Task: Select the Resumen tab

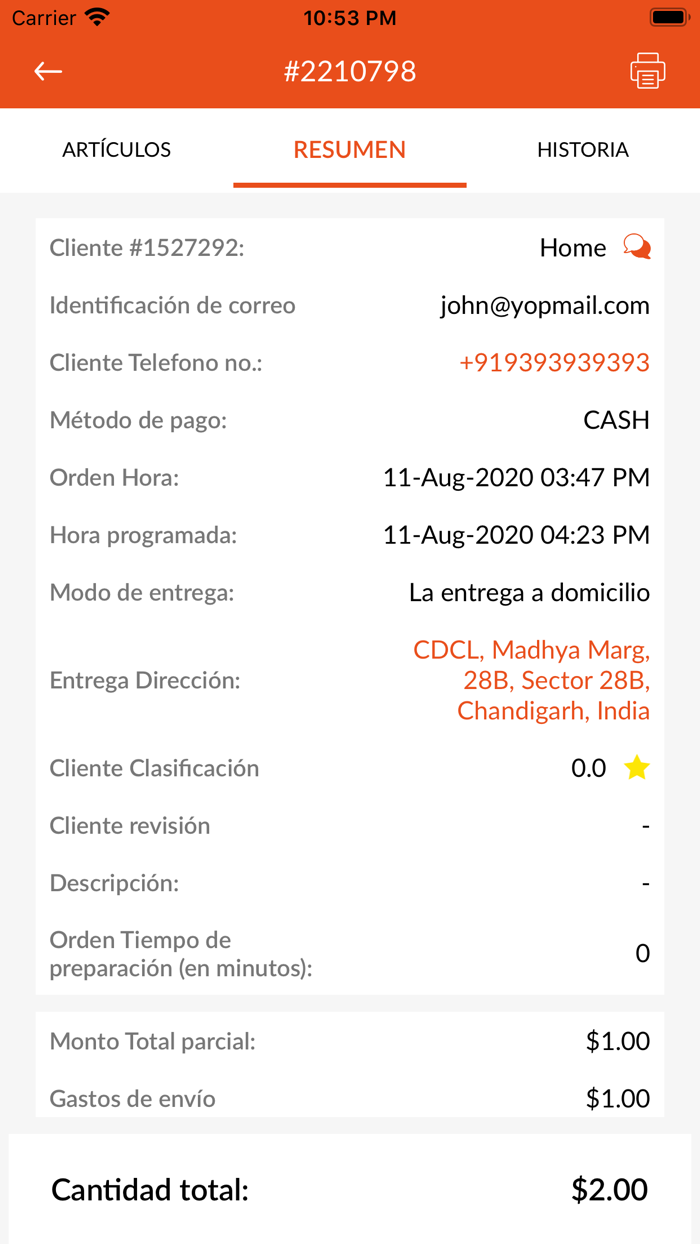Action: click(x=350, y=150)
